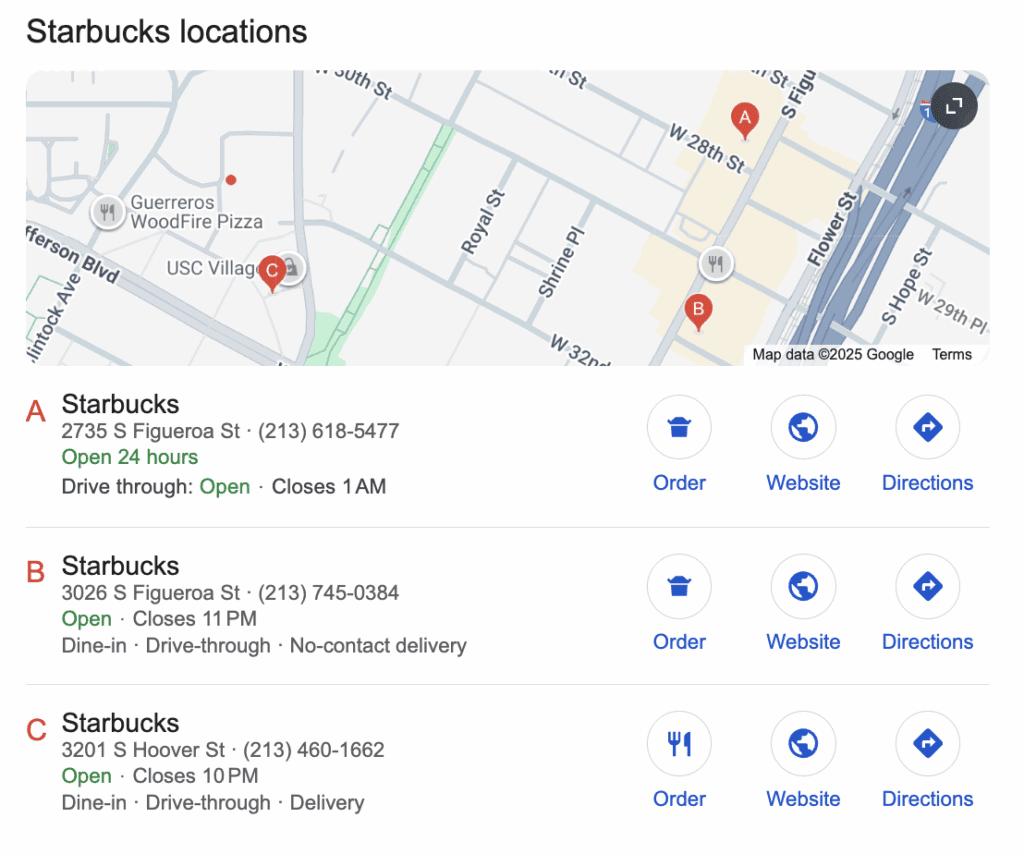
Task: Open website for the 3026 S Figueroa Starbucks
Action: tap(803, 587)
